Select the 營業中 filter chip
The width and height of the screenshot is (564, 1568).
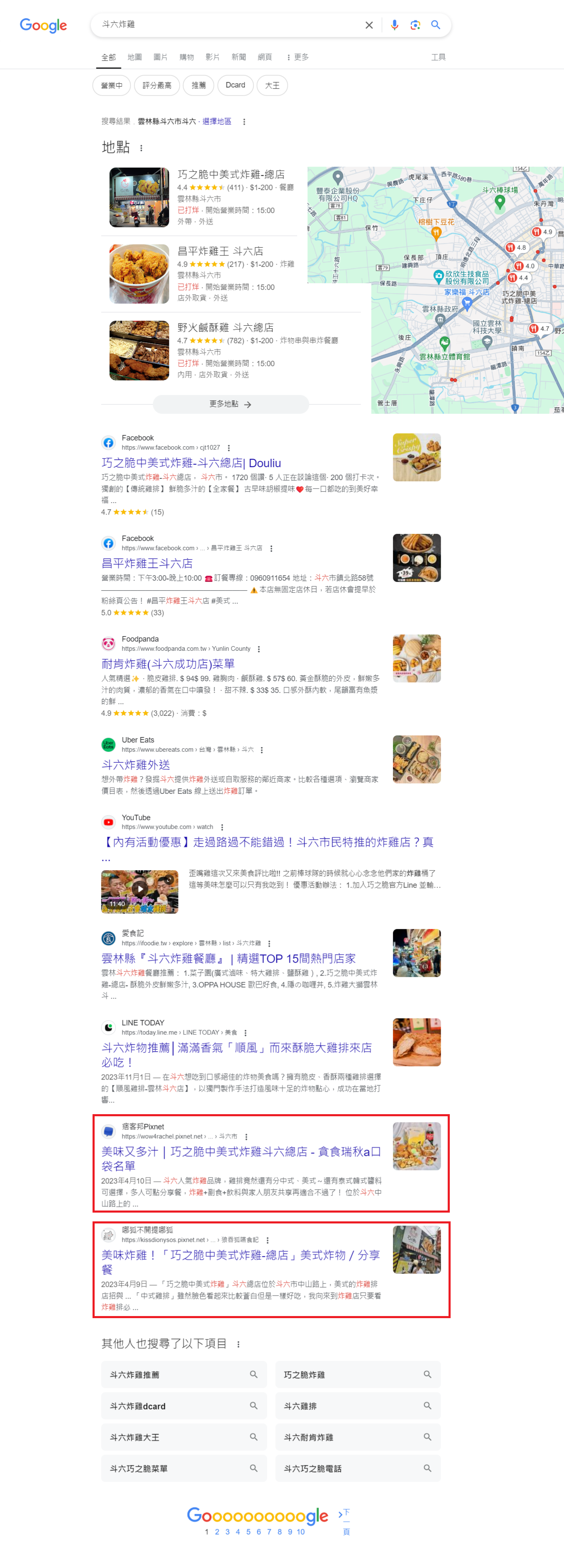coord(111,86)
